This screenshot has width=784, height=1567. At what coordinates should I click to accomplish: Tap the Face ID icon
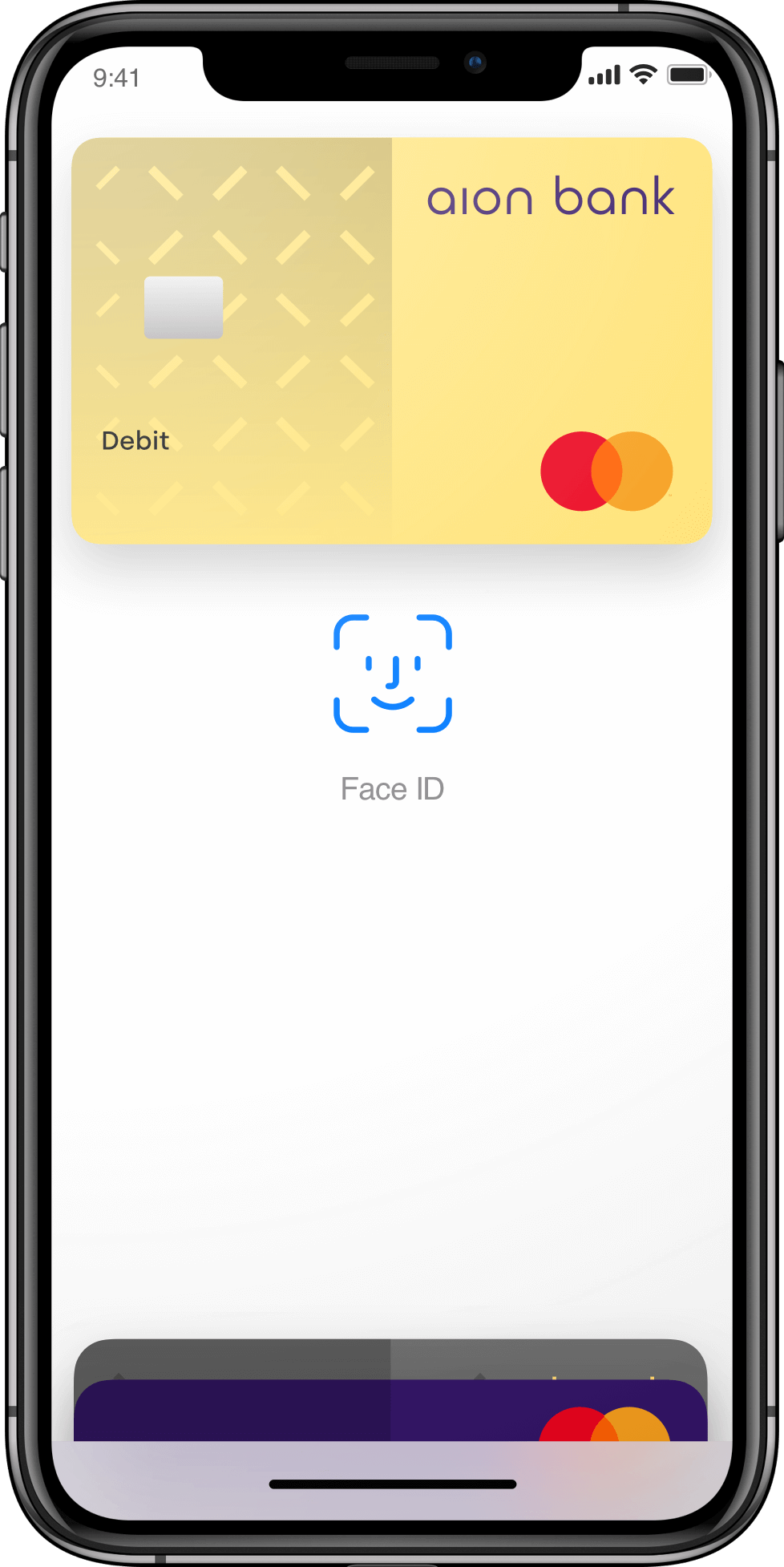[x=392, y=674]
